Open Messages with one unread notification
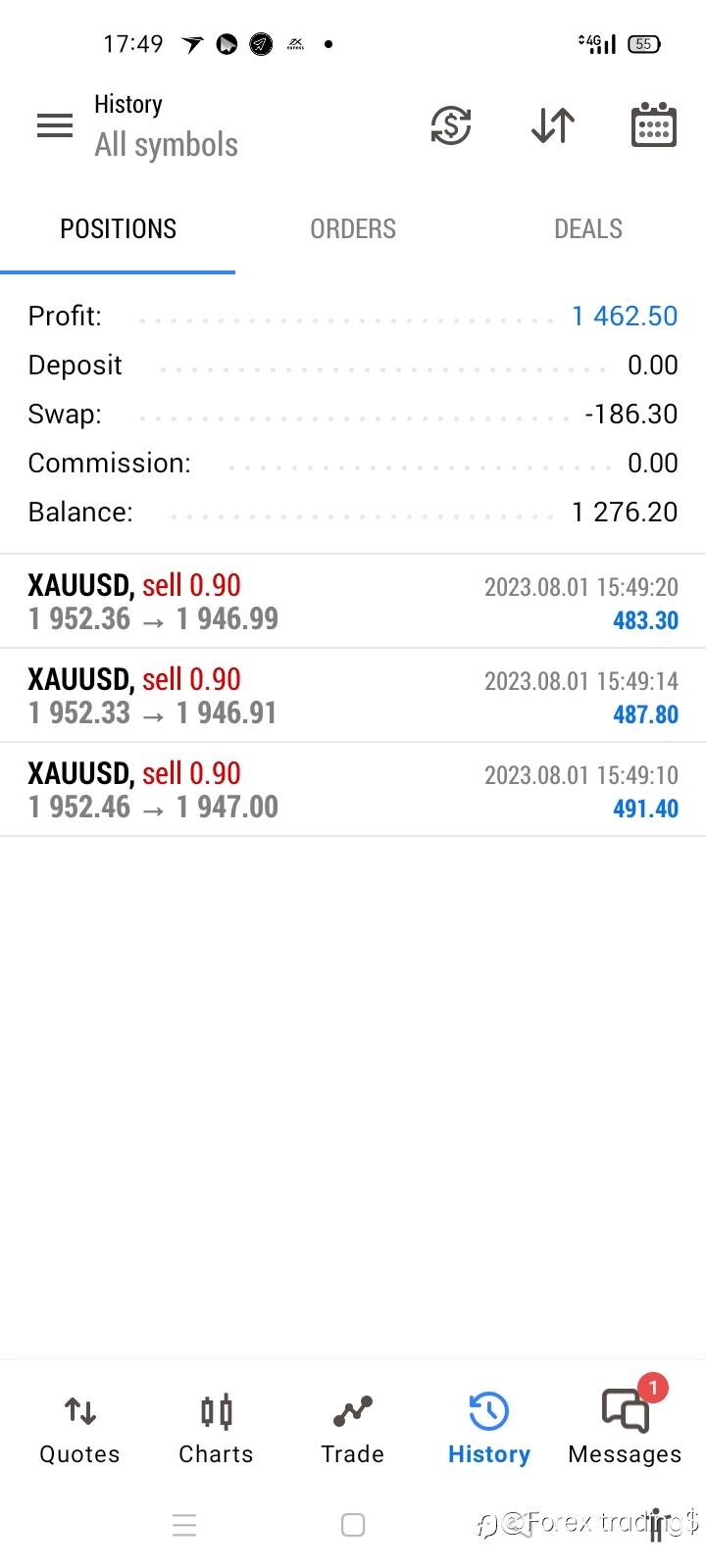 [x=625, y=1429]
